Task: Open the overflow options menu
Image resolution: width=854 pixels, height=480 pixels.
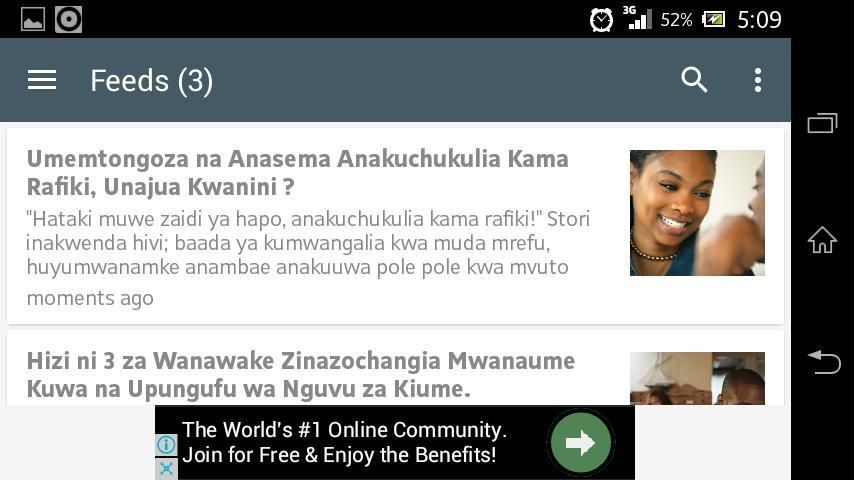Action: (758, 80)
